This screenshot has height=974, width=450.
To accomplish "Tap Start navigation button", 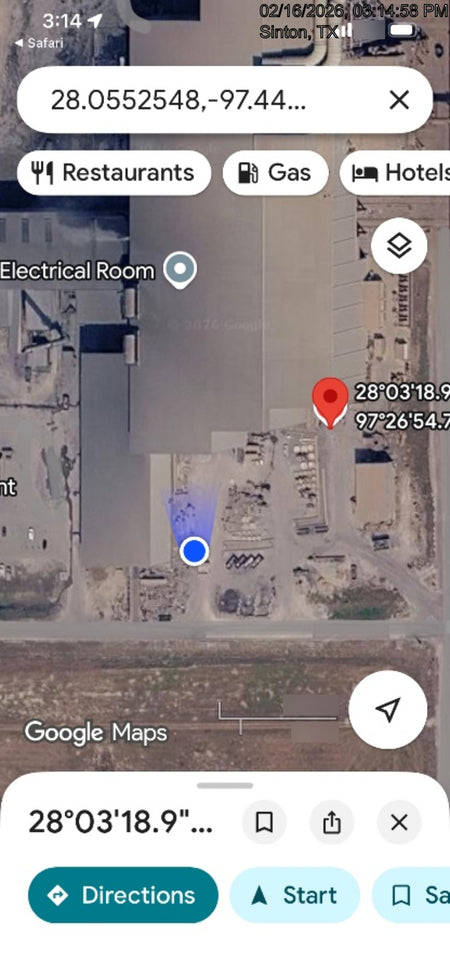I will click(295, 895).
